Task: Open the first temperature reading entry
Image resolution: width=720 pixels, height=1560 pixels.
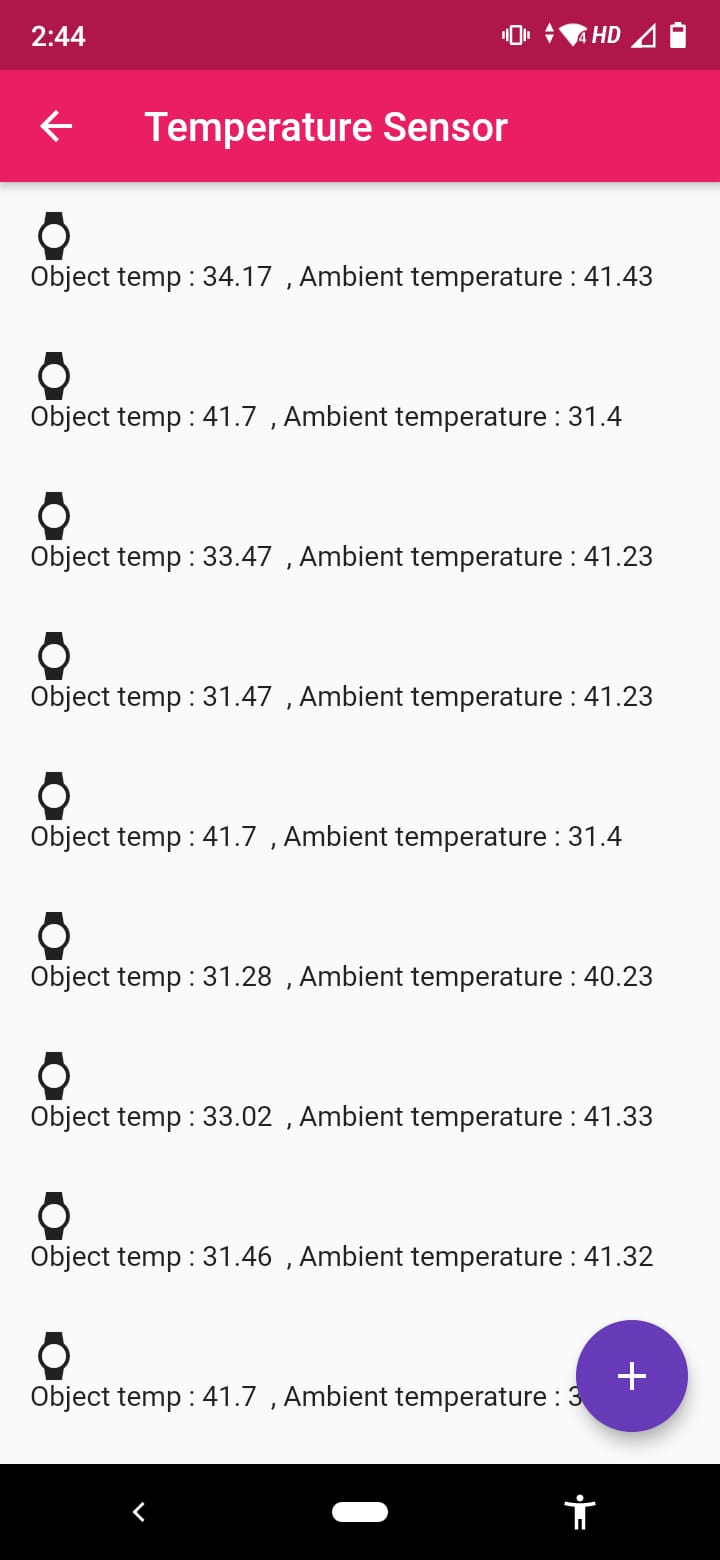Action: point(340,276)
